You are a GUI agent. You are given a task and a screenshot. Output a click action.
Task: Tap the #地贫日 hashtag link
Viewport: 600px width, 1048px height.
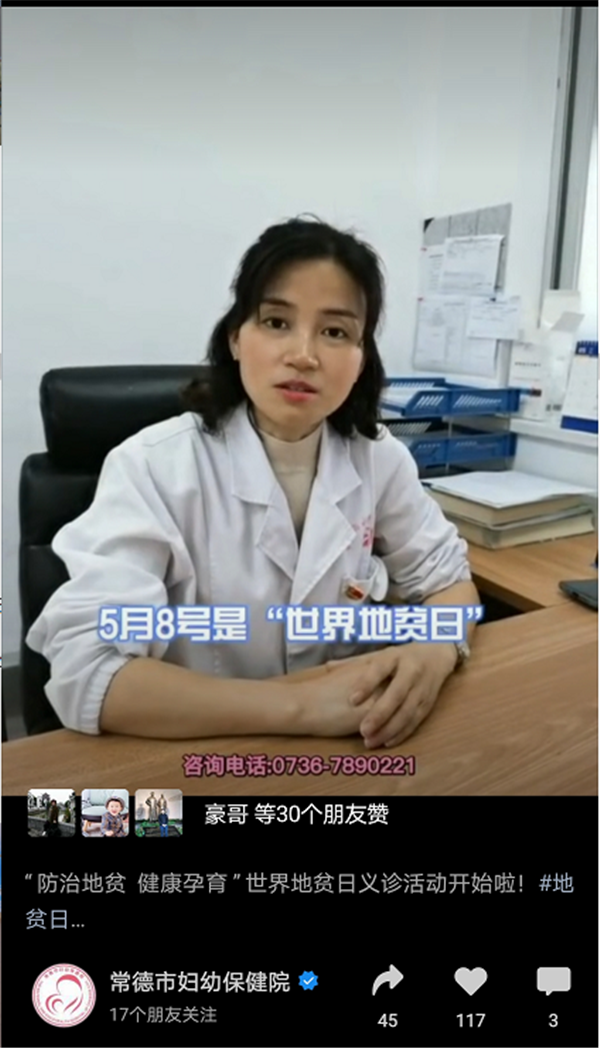pos(555,884)
